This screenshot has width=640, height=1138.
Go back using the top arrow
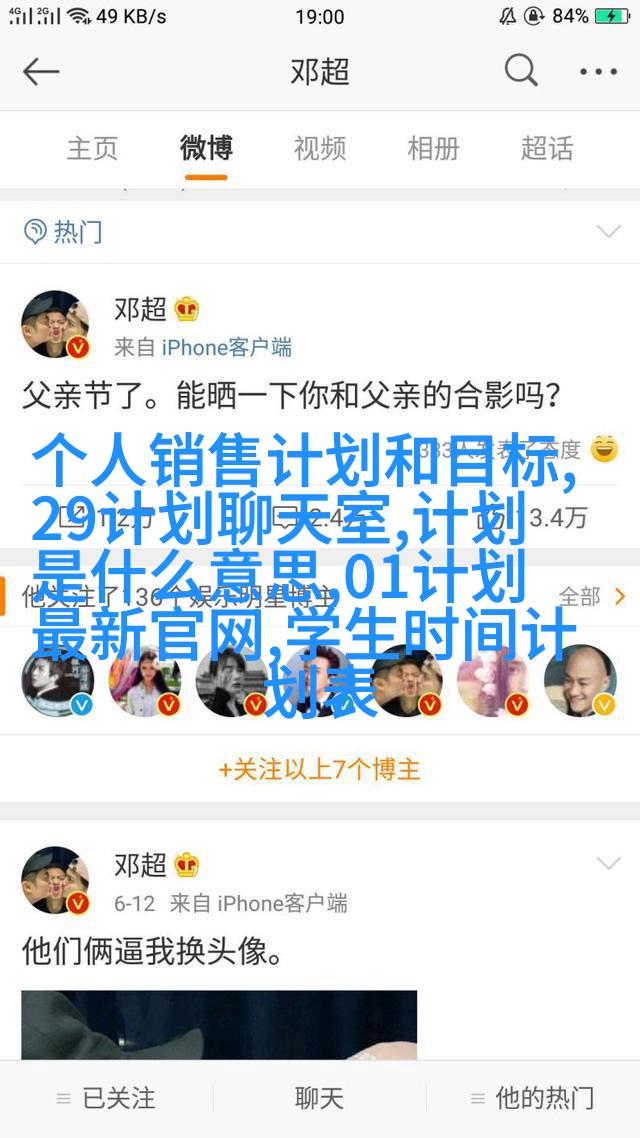pos(42,72)
